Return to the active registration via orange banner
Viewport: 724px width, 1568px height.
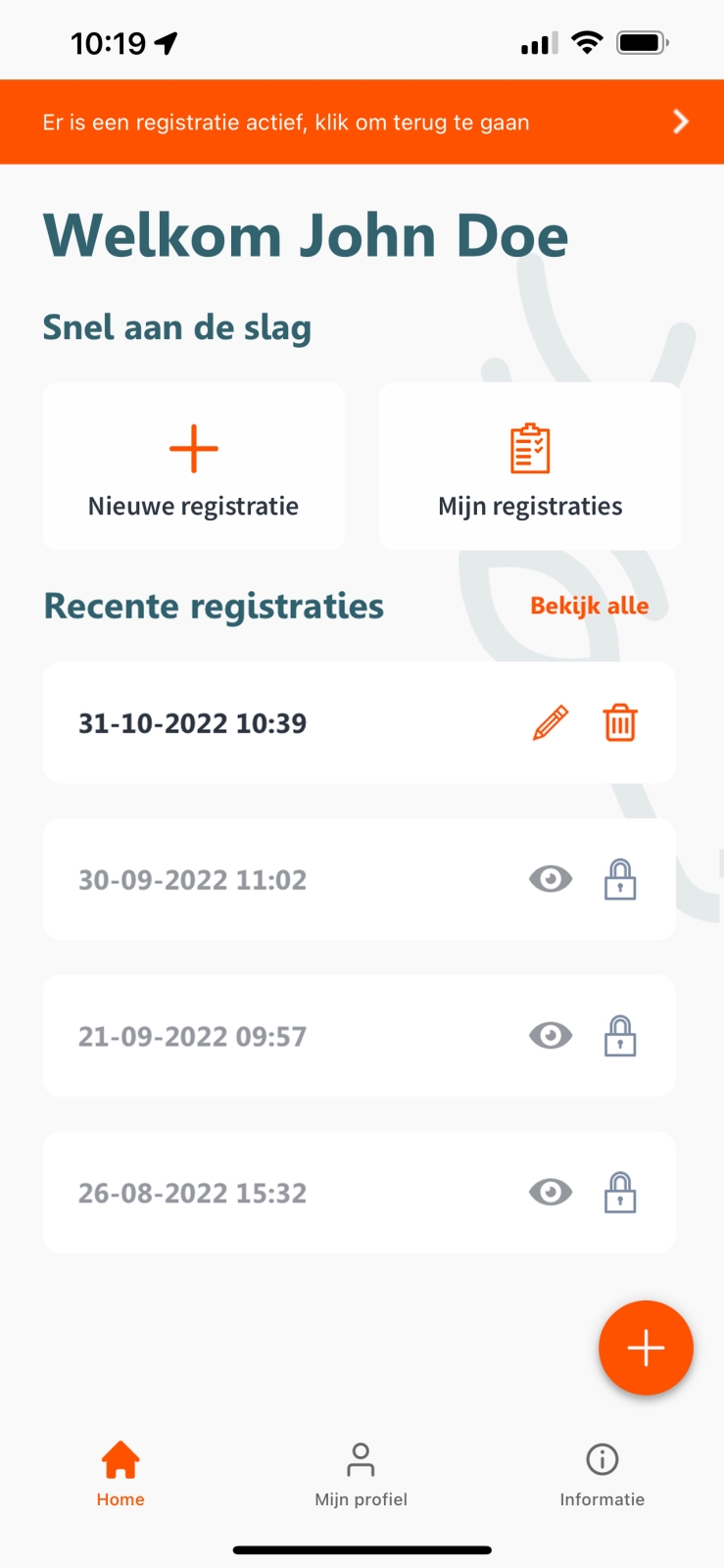(362, 122)
